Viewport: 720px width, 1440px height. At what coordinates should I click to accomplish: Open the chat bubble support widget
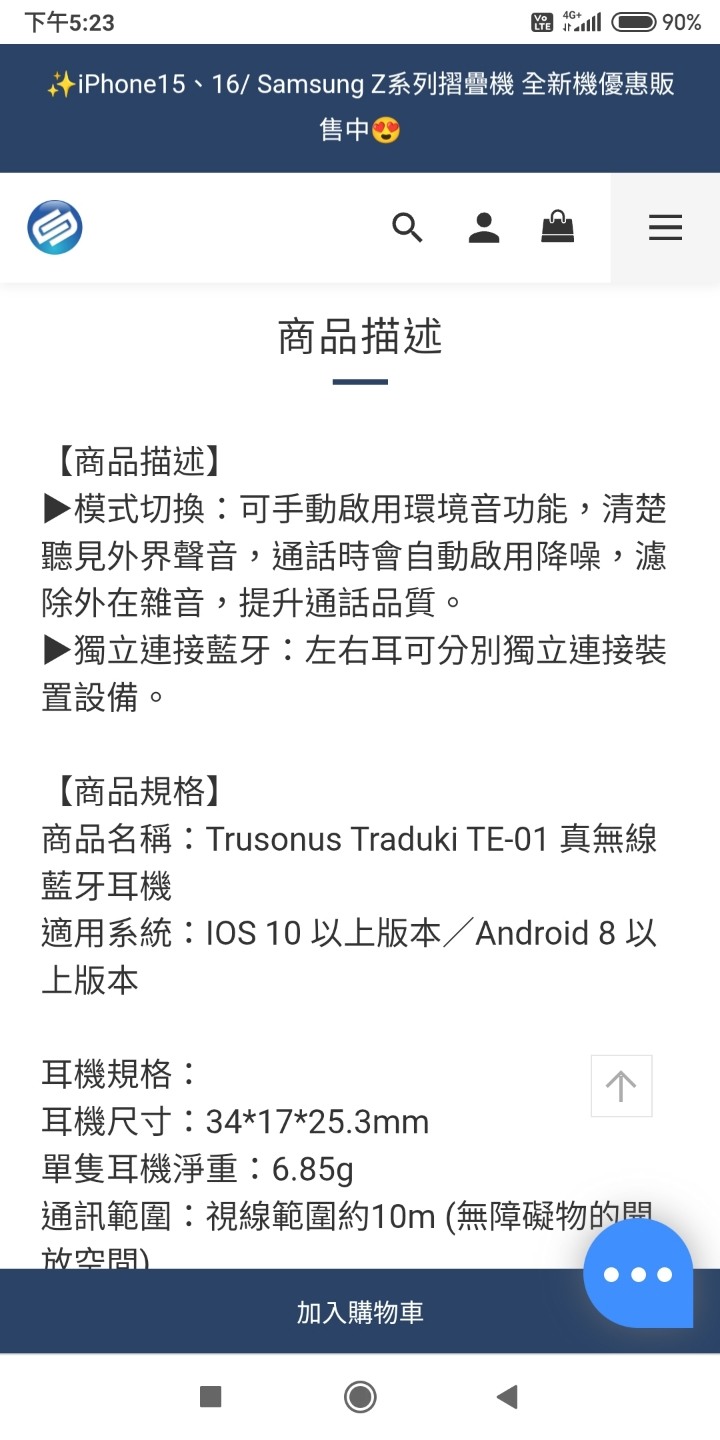click(x=638, y=1274)
